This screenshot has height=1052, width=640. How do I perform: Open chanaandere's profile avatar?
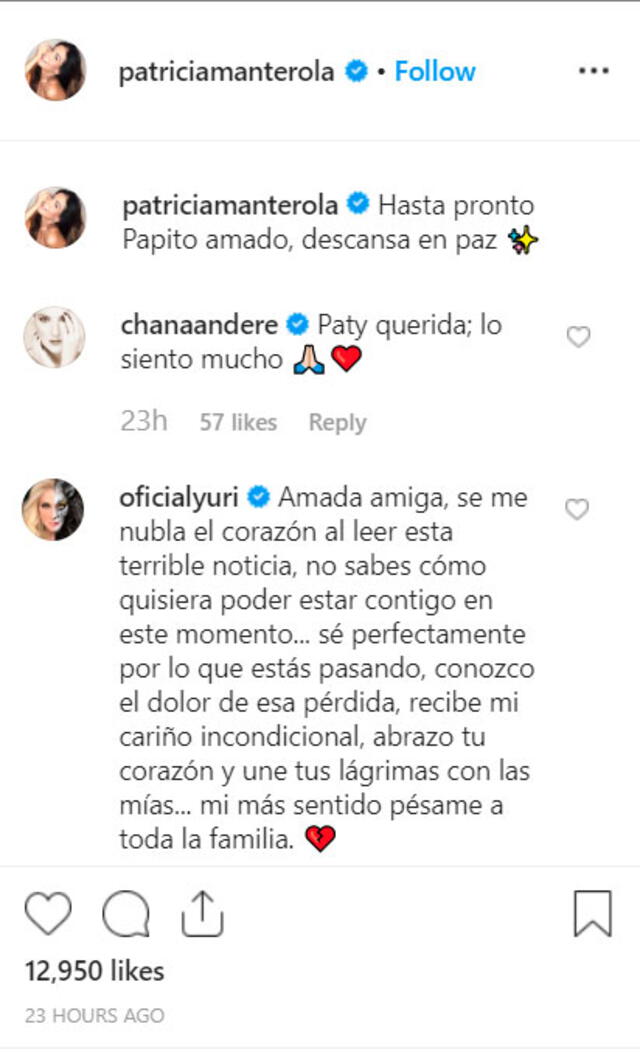click(x=54, y=337)
